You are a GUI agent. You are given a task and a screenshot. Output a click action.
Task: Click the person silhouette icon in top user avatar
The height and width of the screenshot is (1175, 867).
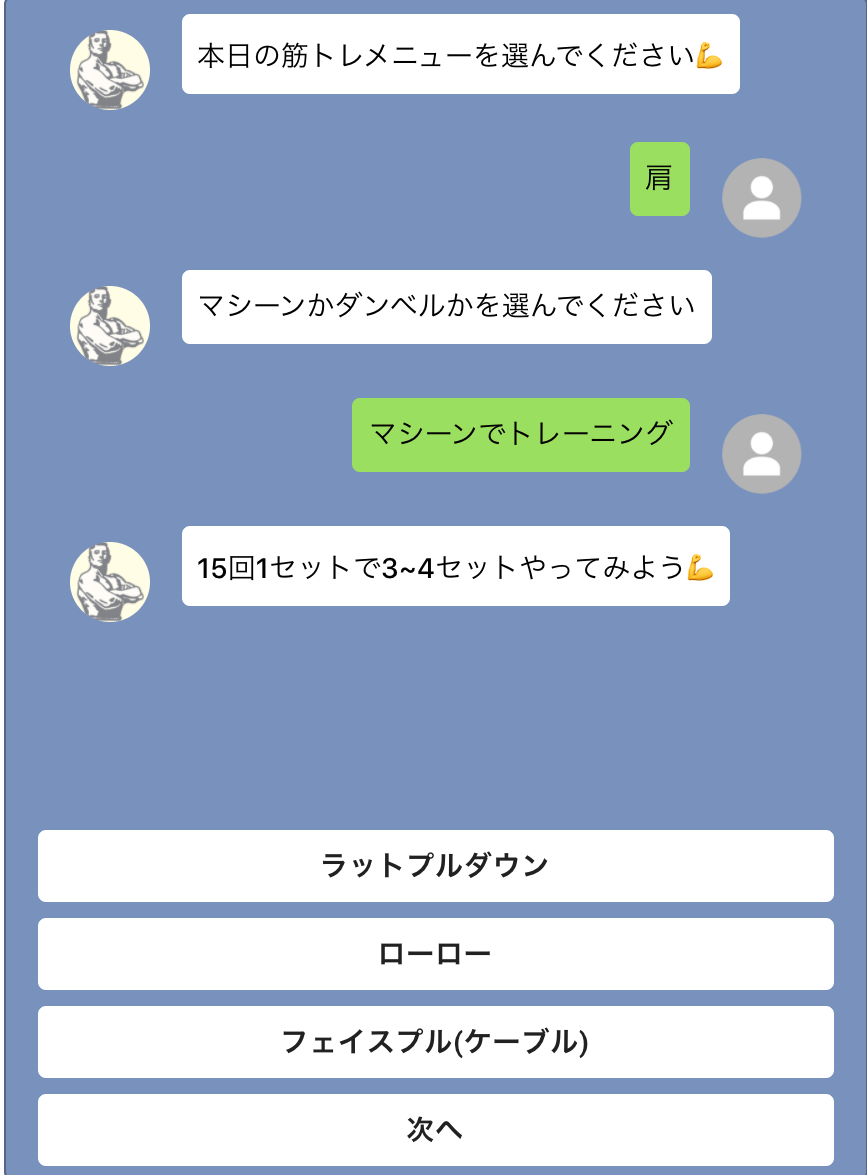point(764,197)
